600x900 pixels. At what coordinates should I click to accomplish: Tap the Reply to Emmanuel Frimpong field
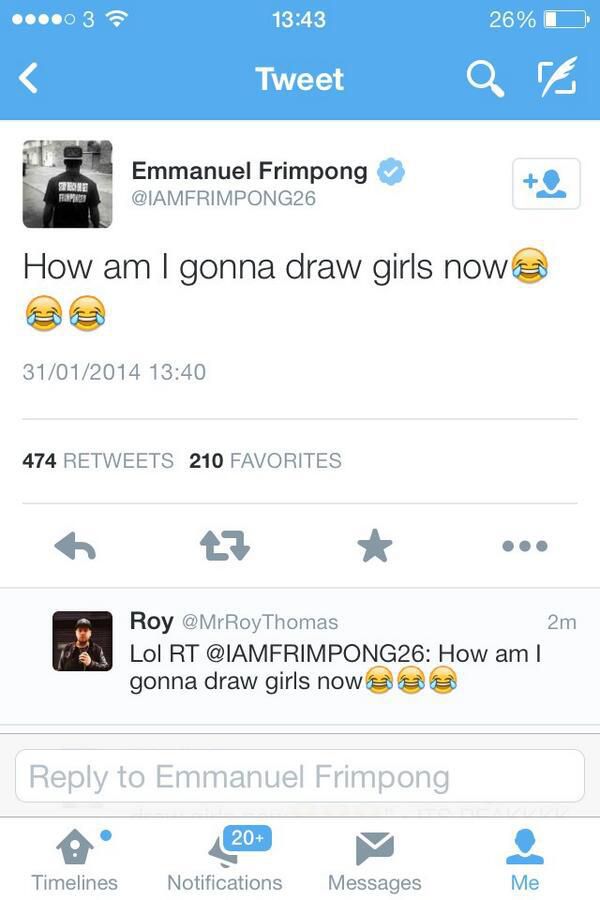pos(300,776)
